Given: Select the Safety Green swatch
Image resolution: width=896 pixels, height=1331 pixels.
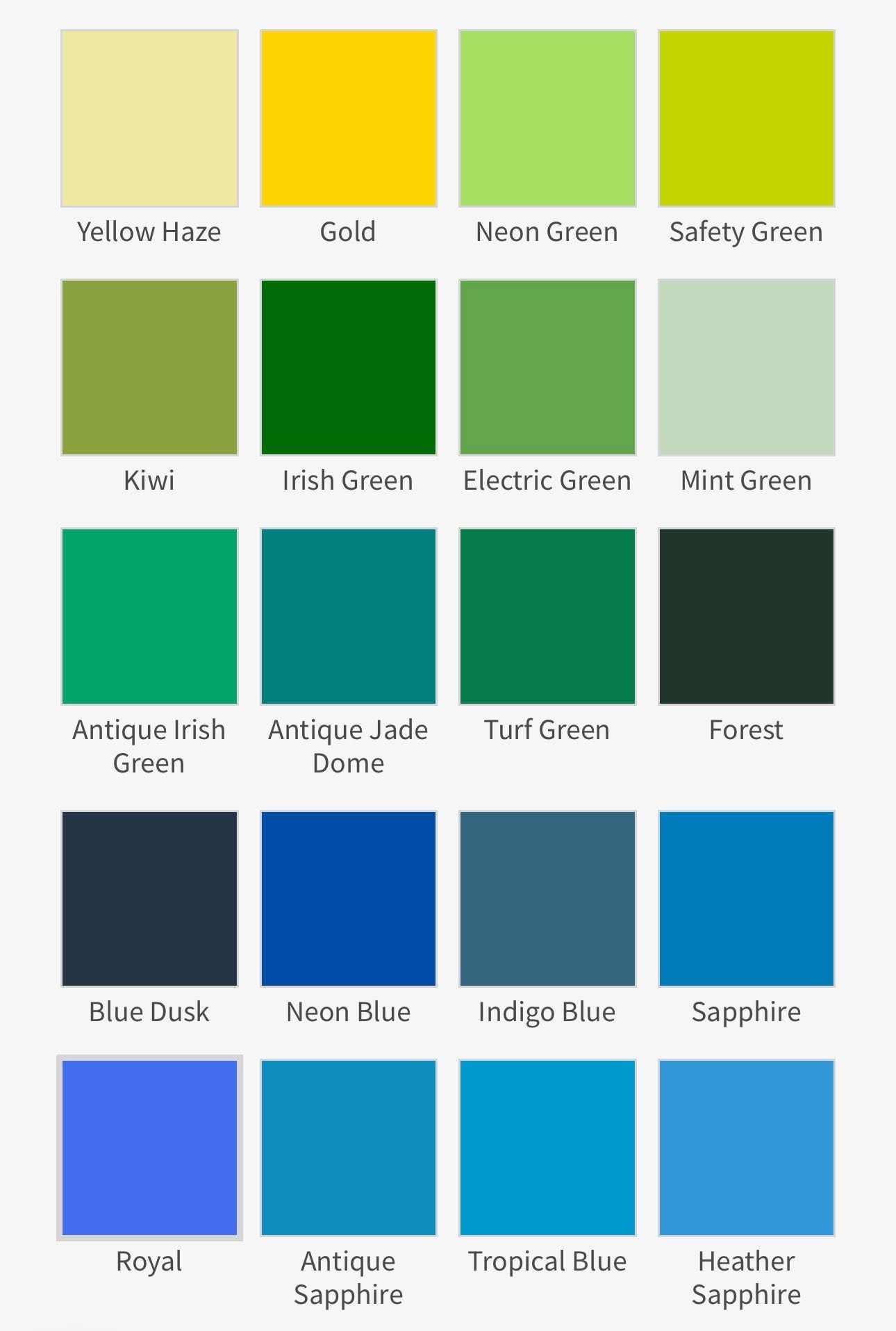Looking at the screenshot, I should [746, 118].
